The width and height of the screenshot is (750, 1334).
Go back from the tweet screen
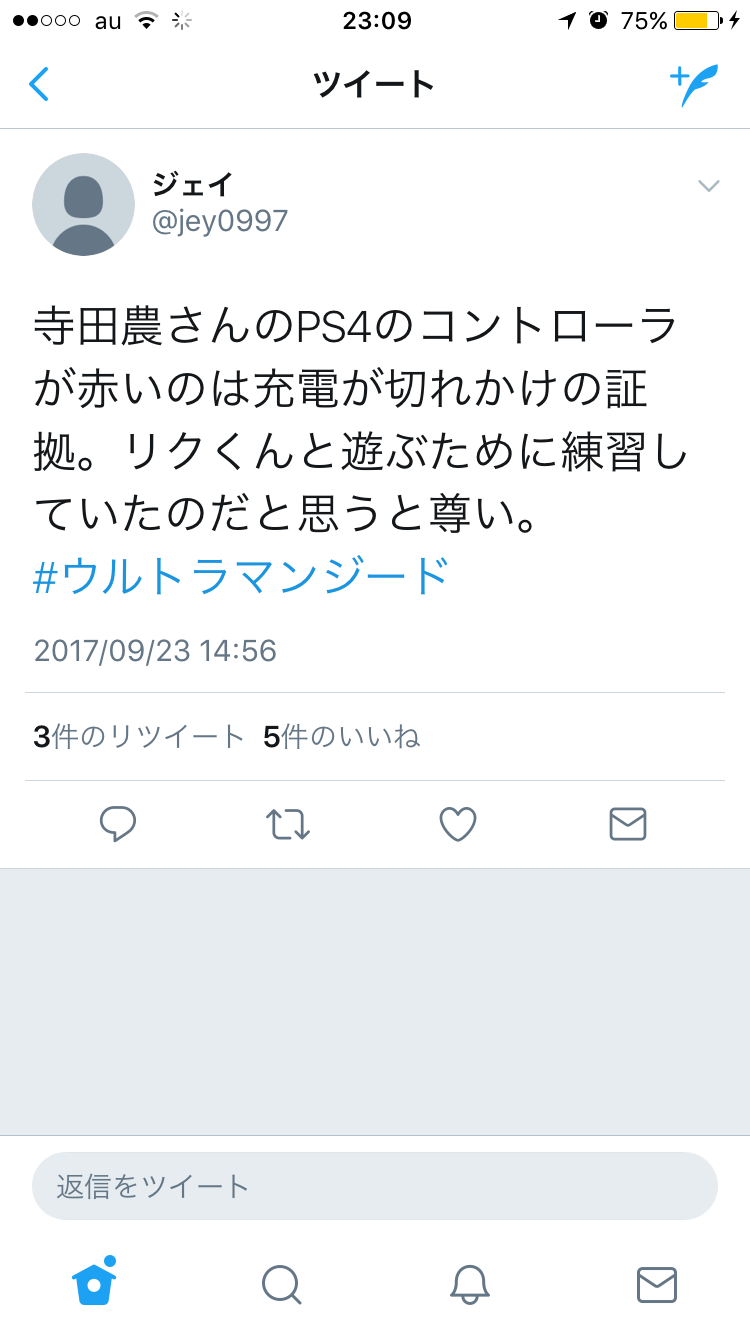pyautogui.click(x=39, y=85)
